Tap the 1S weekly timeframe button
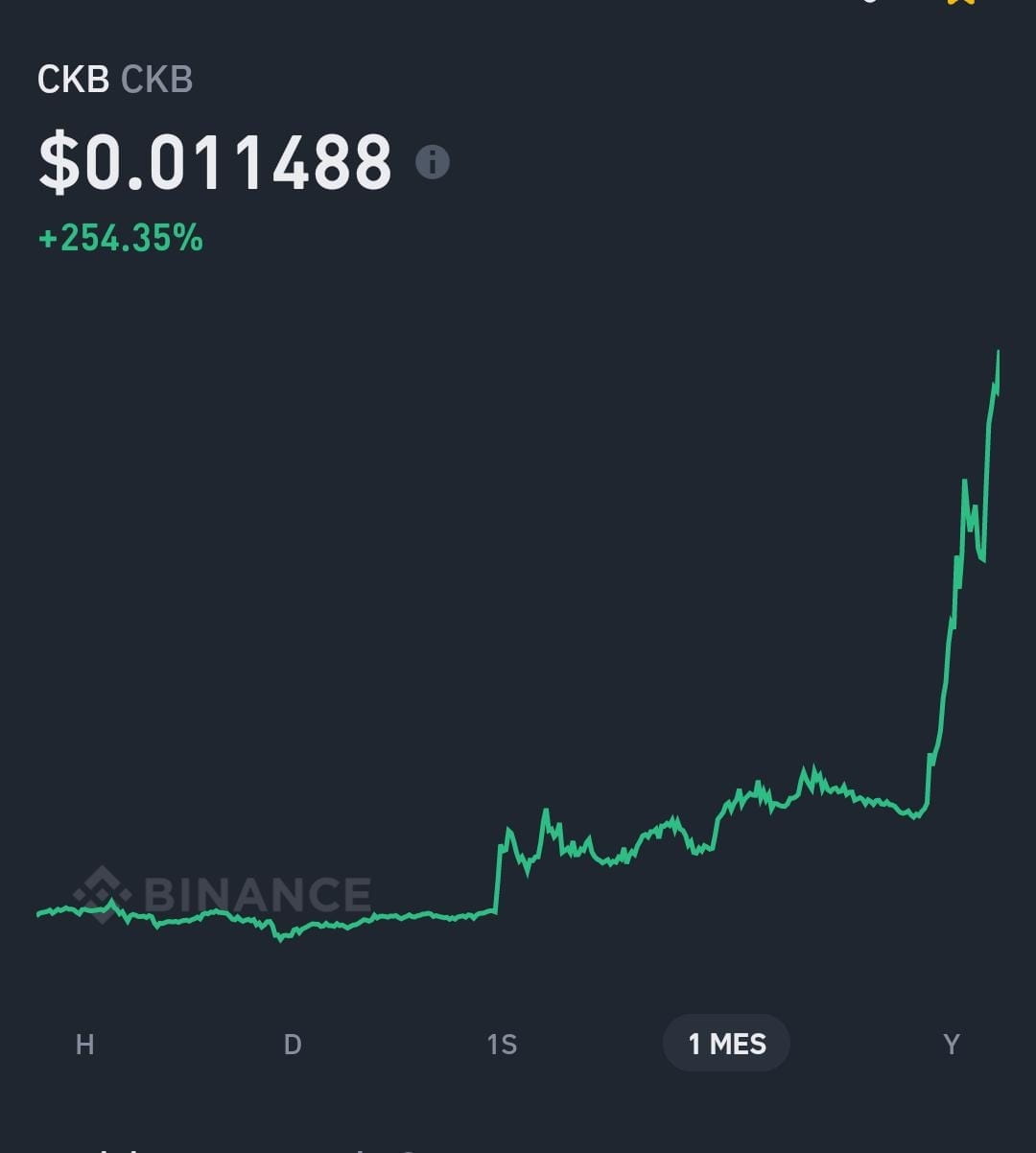Screen dimensions: 1036x1153 pyautogui.click(x=502, y=1044)
